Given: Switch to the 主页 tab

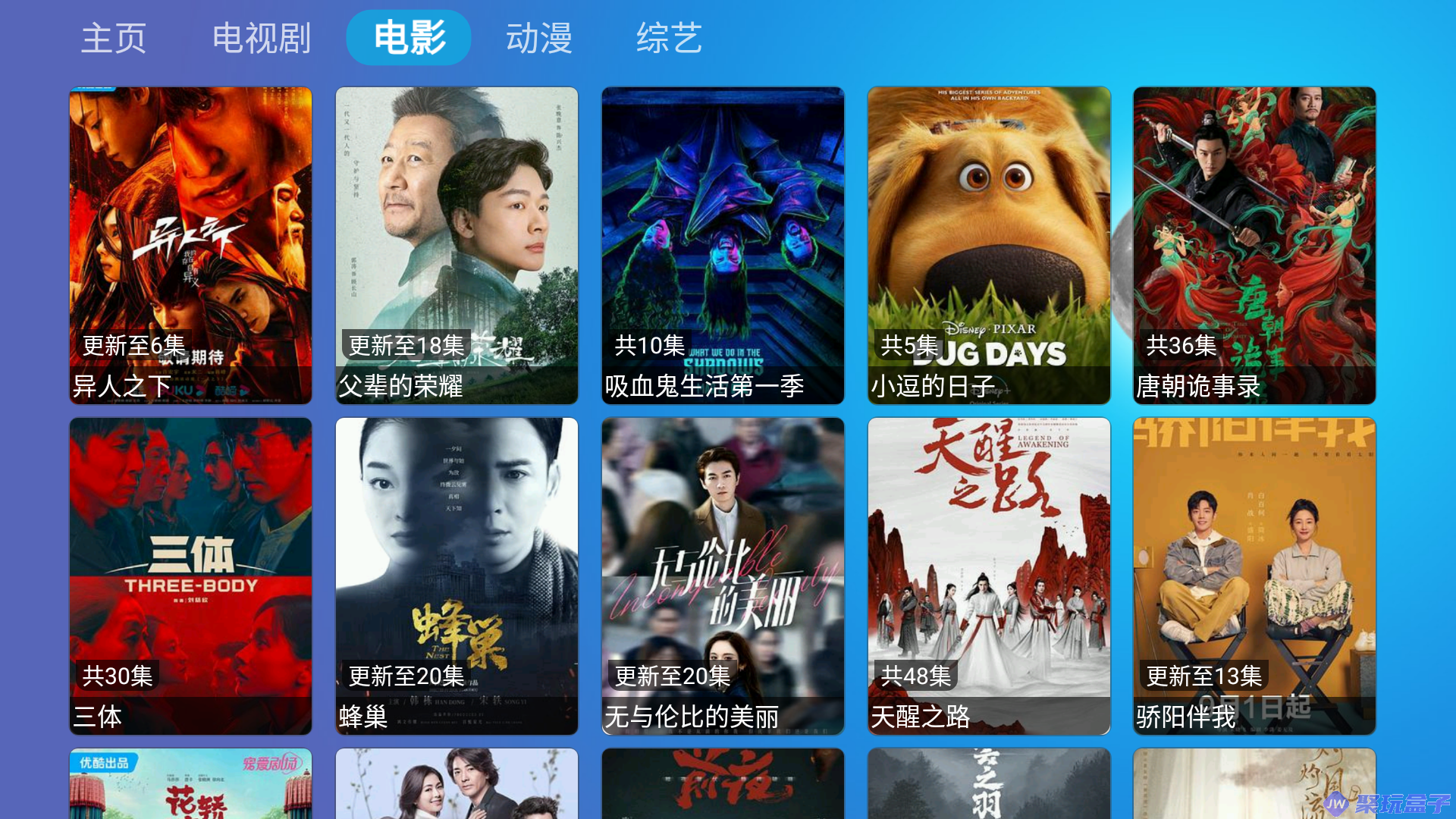Looking at the screenshot, I should pyautogui.click(x=114, y=38).
